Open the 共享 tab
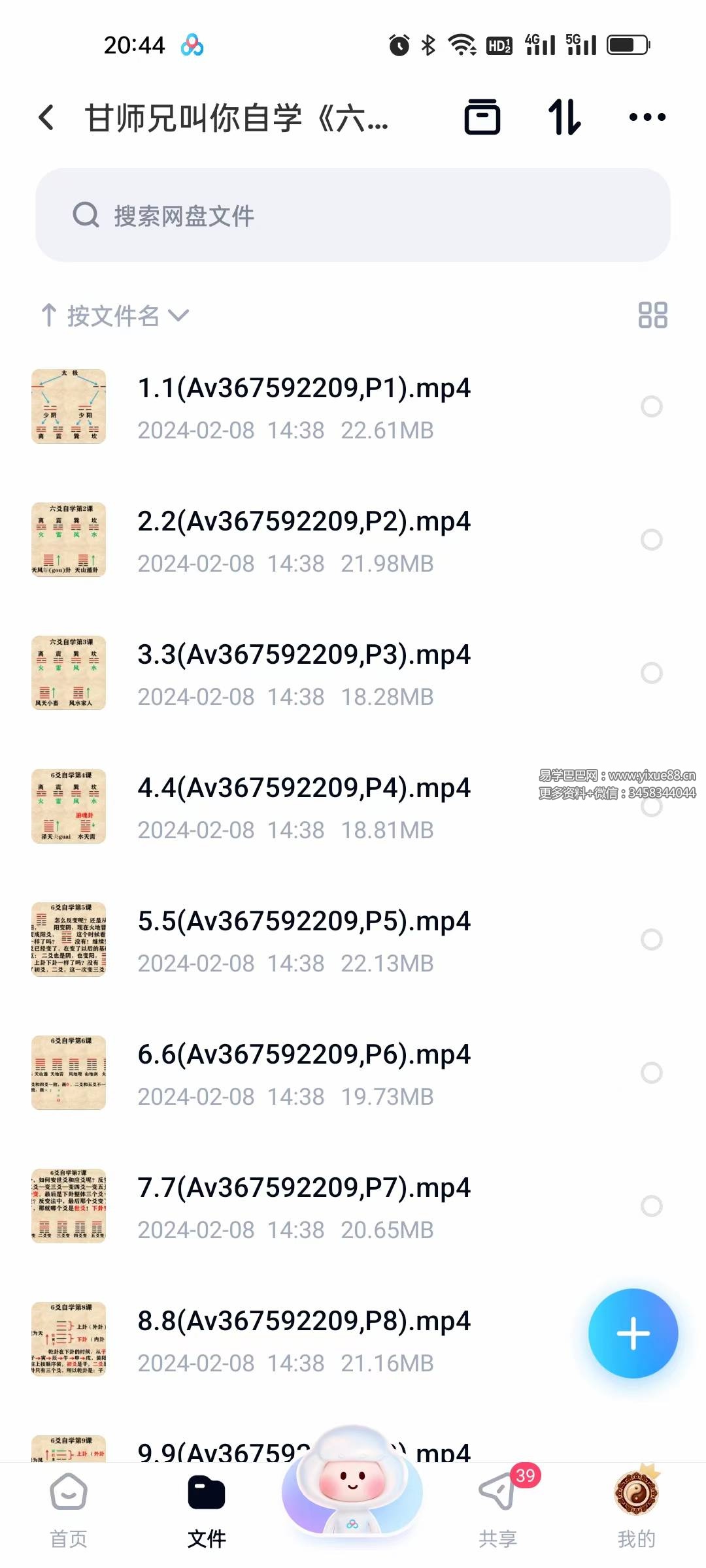This screenshot has height=1568, width=706. [x=497, y=1509]
